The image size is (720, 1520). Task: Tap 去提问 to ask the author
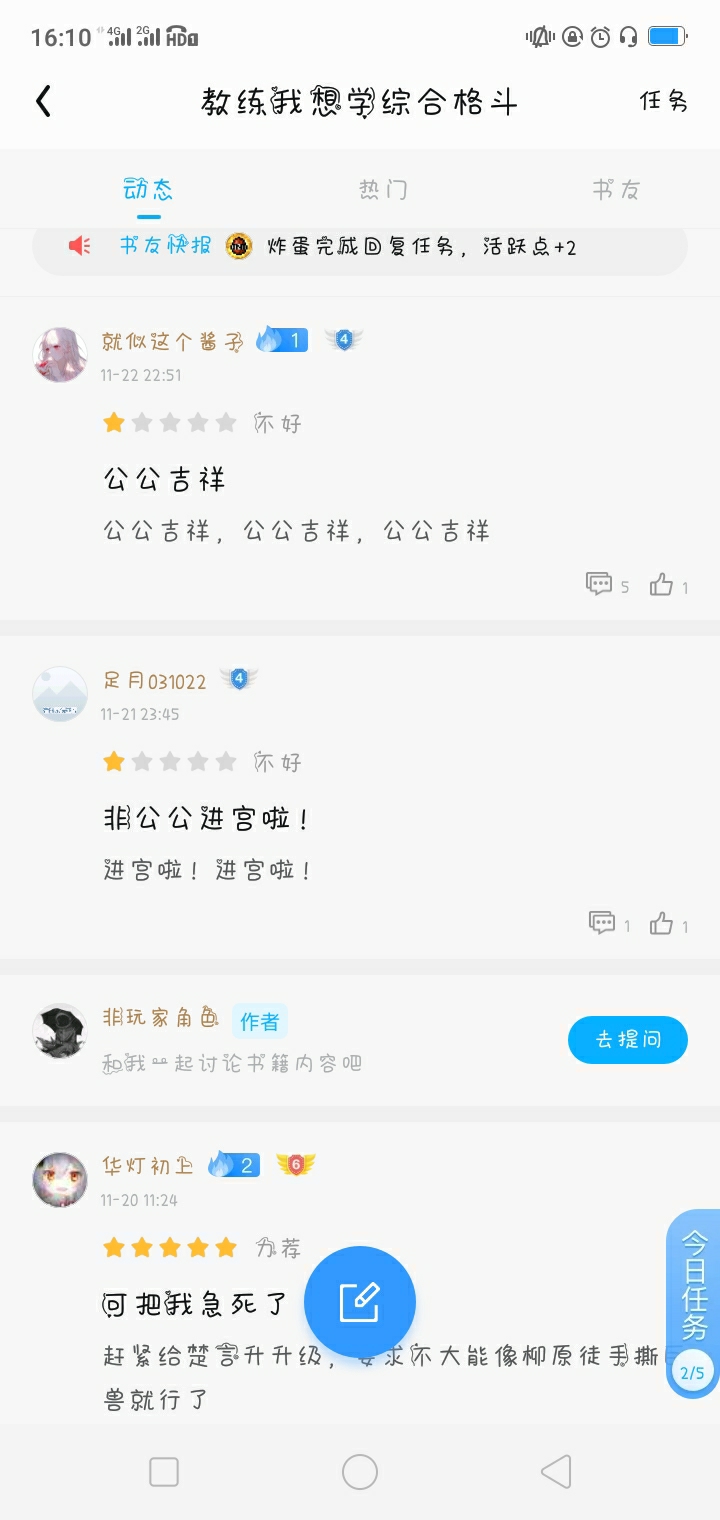point(627,1040)
